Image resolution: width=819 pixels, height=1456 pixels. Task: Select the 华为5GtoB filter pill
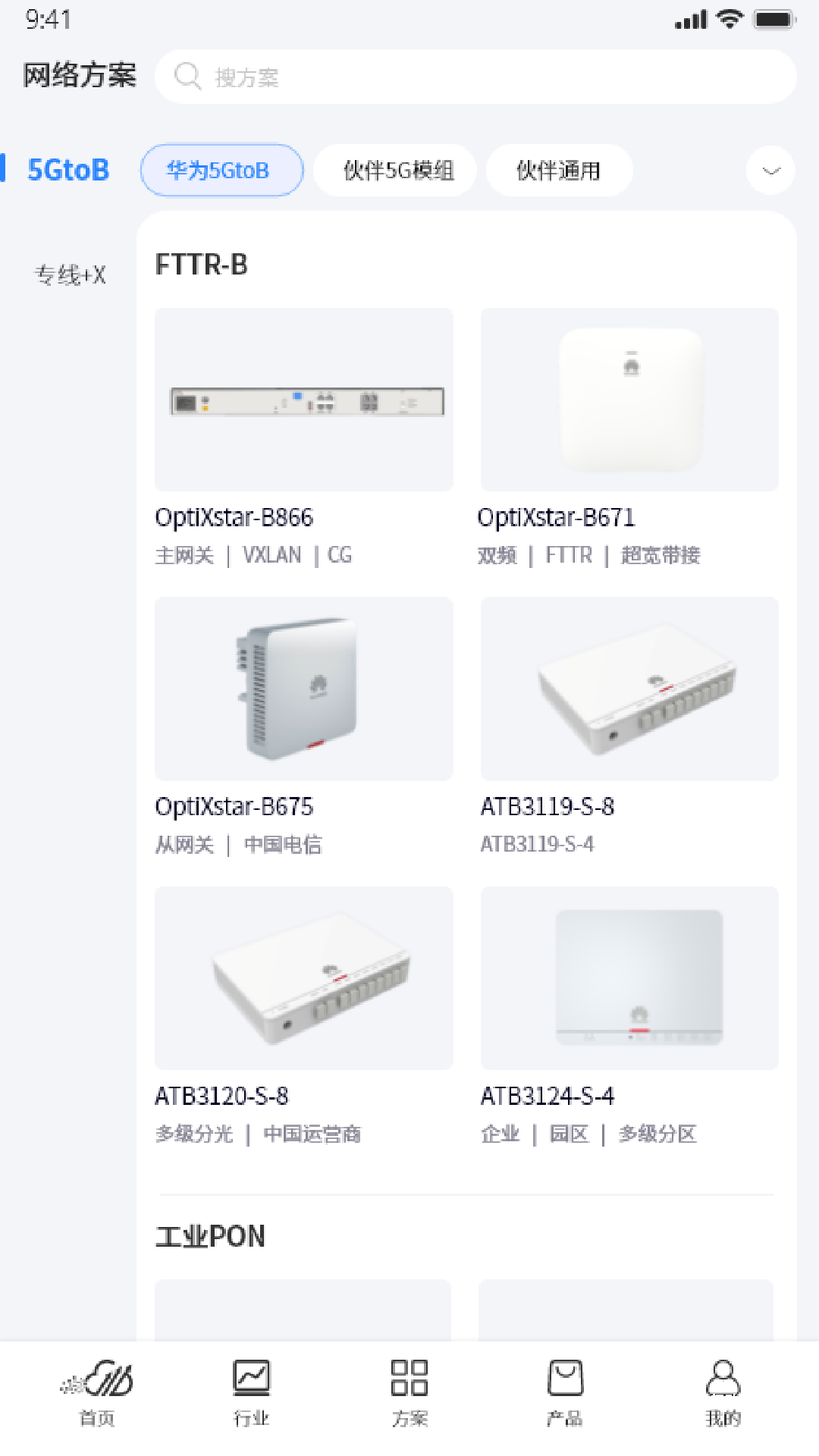pyautogui.click(x=221, y=171)
